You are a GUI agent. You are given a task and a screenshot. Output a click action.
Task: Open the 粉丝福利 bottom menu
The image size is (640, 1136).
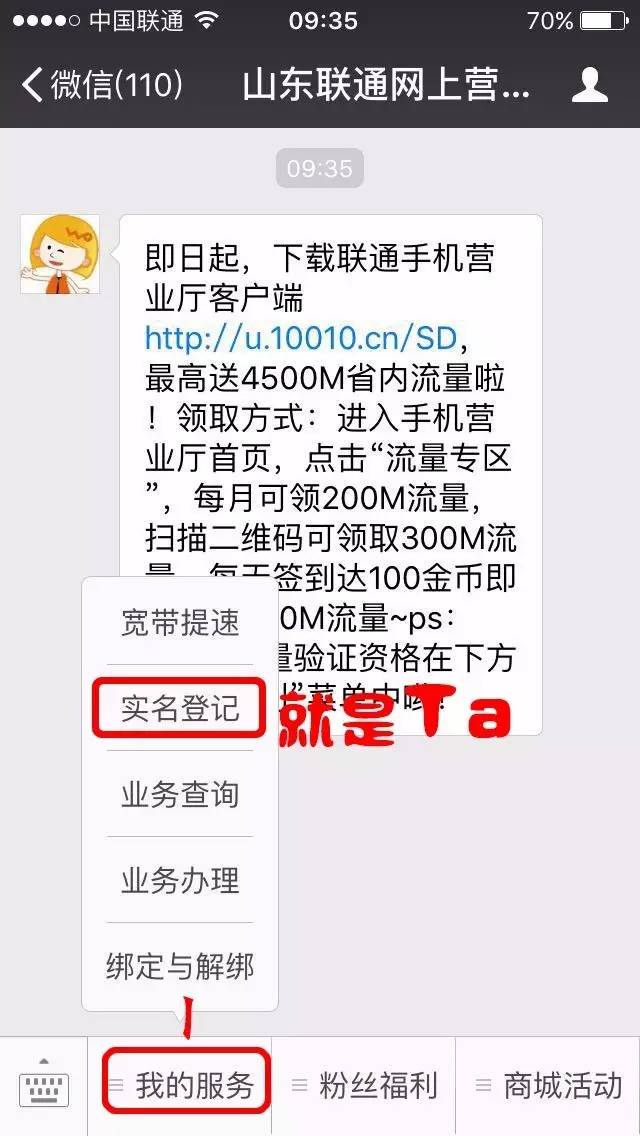(x=366, y=1087)
